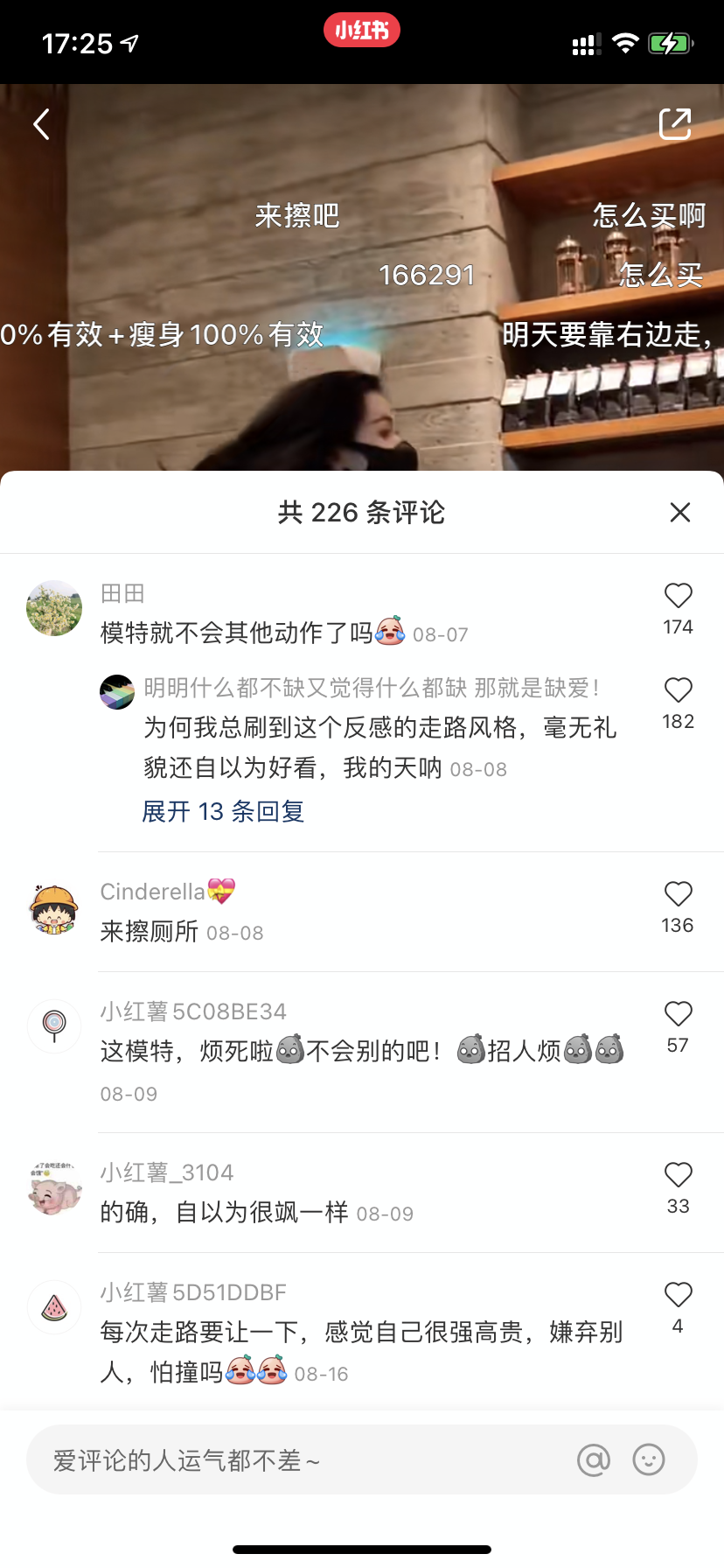Like 田田's comment
The width and height of the screenshot is (724, 1568).
pos(678,596)
